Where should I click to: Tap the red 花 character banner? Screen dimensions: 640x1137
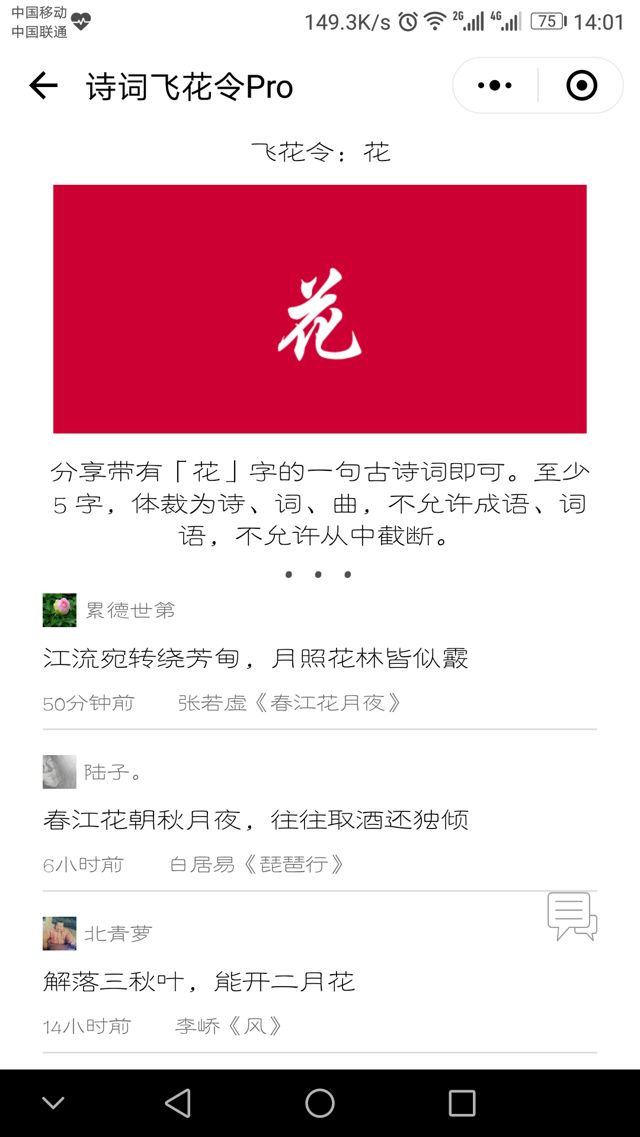click(x=320, y=309)
